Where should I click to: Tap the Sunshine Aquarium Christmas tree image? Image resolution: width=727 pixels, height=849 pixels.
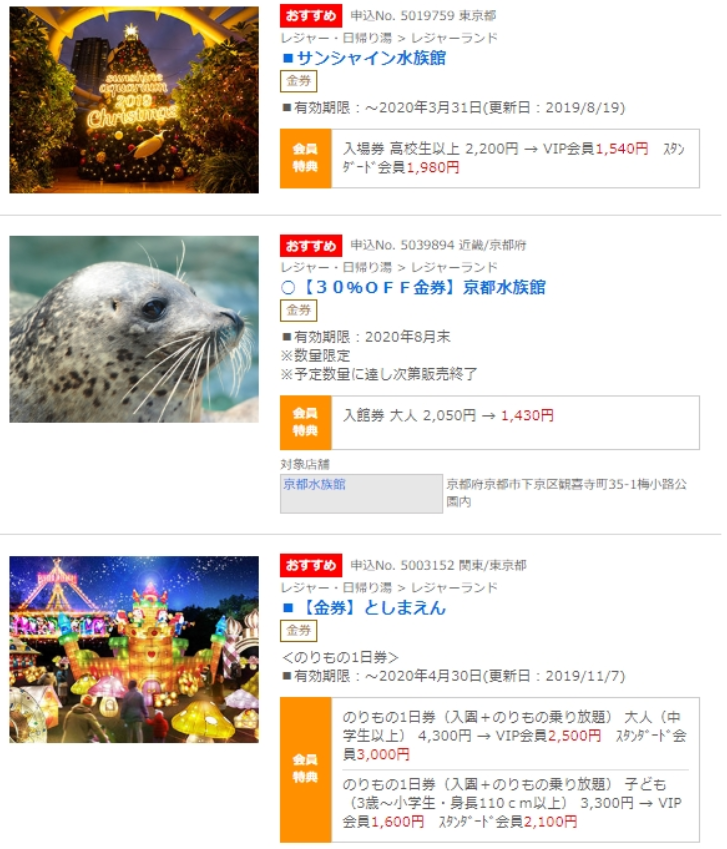coord(134,100)
